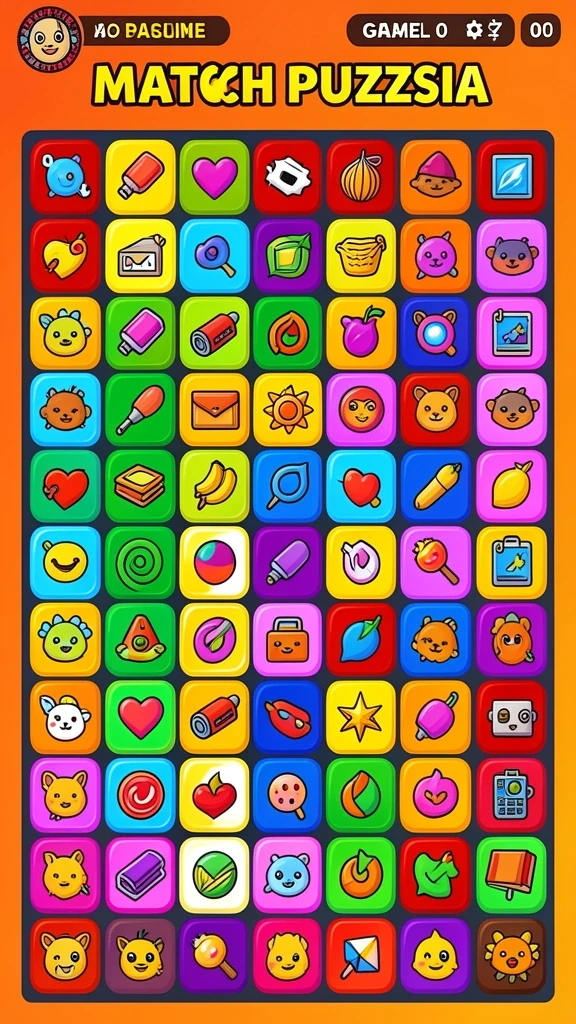The image size is (576, 1024).
Task: Tap the green spiral tile
Action: (140, 563)
